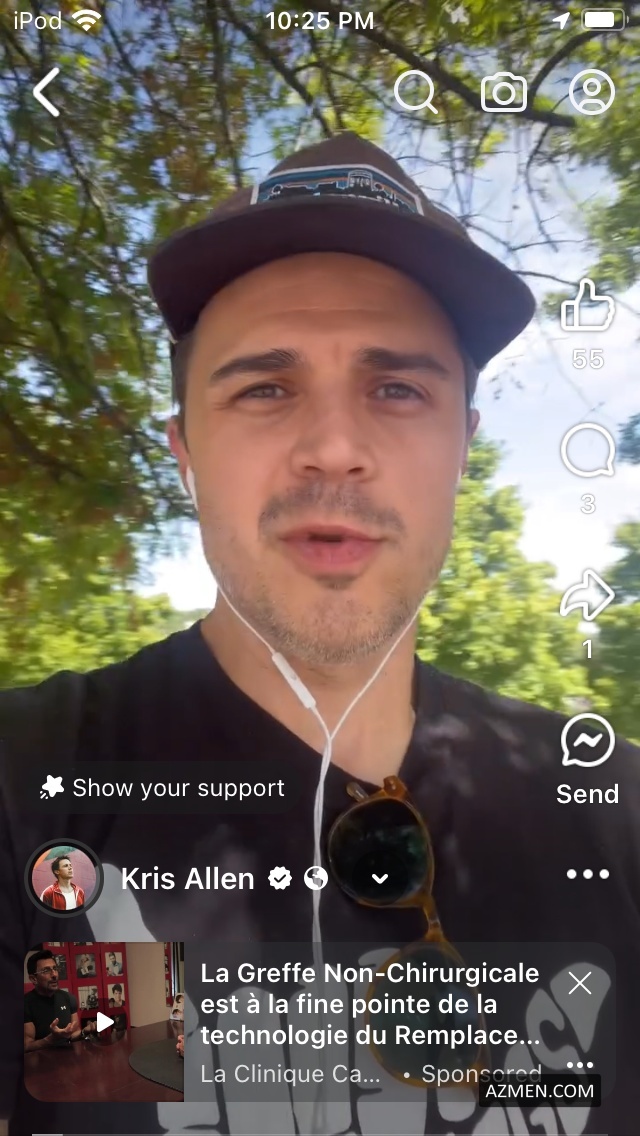Play the sponsored La Clinique video thumbnail
Screen dimensions: 640x1136
coord(104,1021)
